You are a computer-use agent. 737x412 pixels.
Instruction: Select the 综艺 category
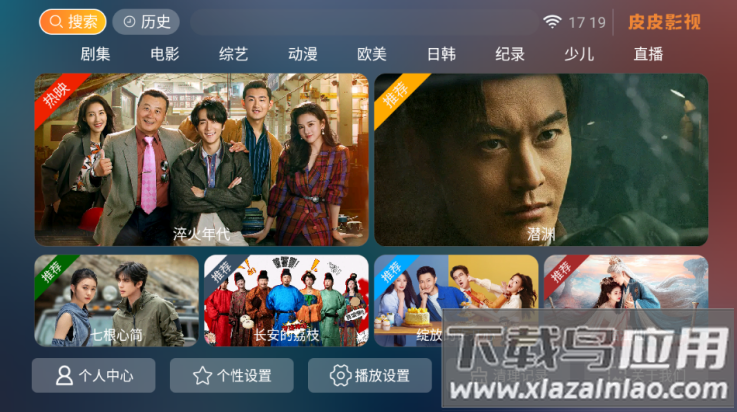coord(233,54)
